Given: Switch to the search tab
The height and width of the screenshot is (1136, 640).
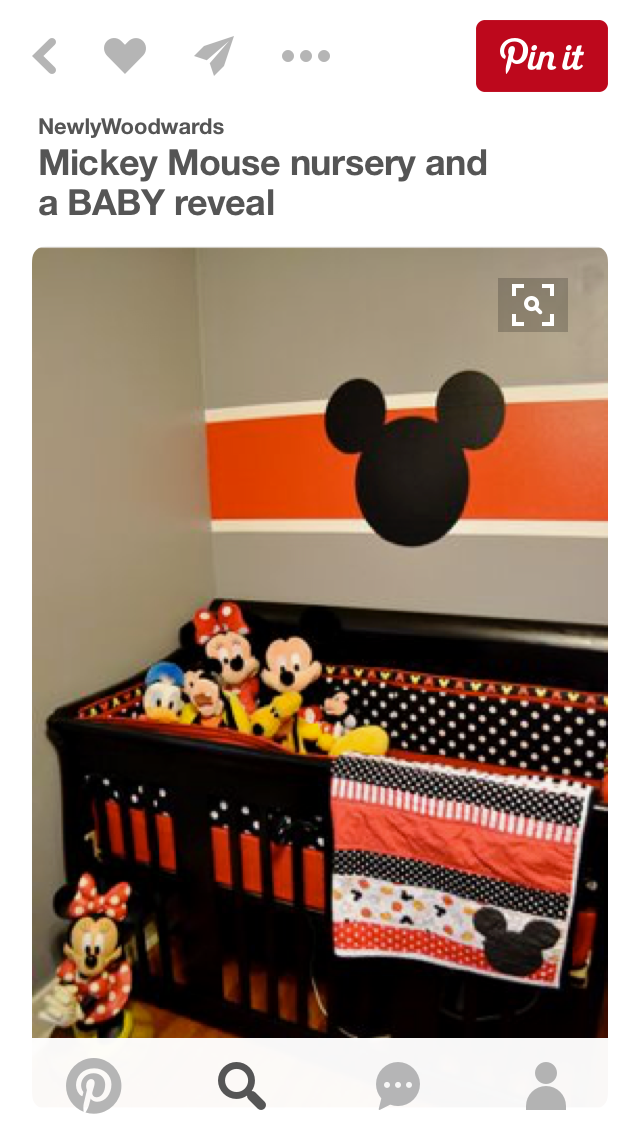Looking at the screenshot, I should (242, 1085).
